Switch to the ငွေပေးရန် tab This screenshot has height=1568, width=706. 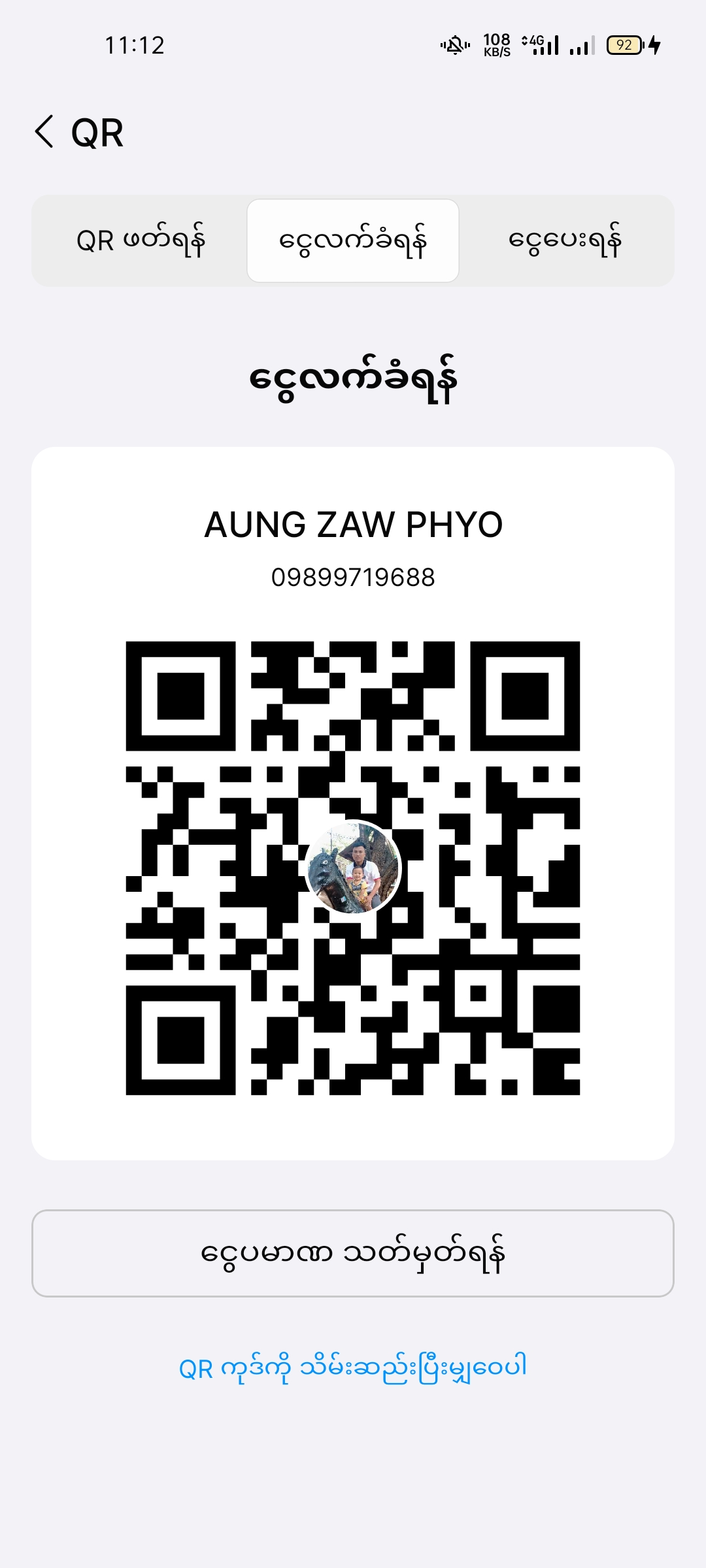(x=565, y=240)
